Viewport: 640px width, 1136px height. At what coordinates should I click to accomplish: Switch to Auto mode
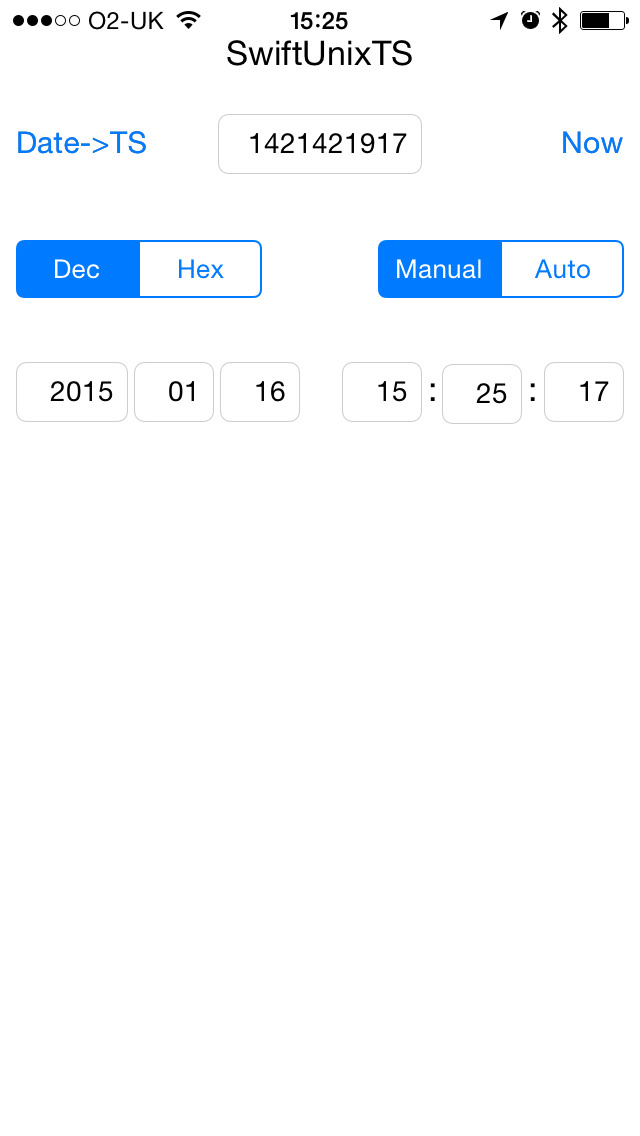point(562,269)
